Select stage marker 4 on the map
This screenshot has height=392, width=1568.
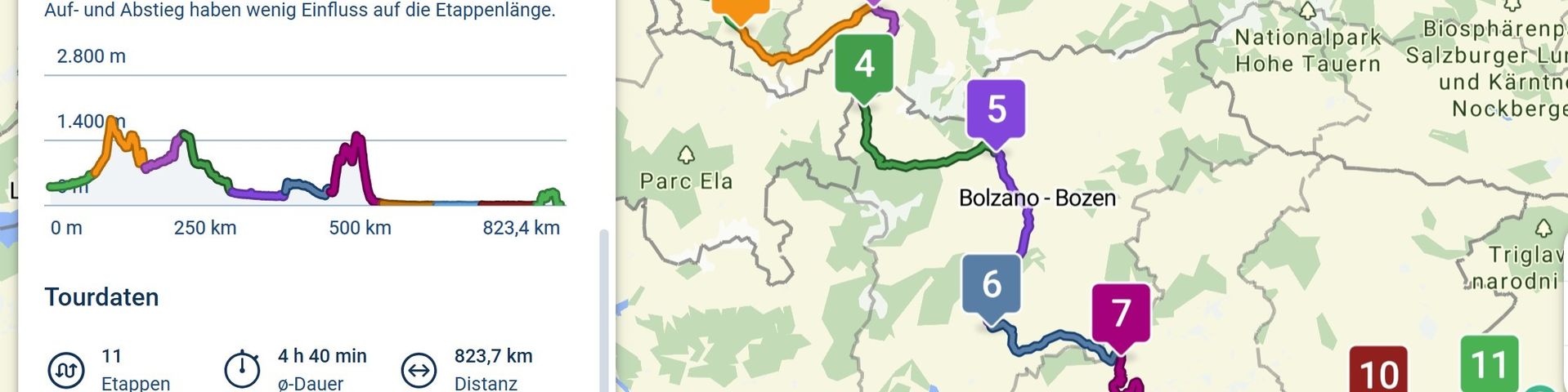tap(864, 64)
